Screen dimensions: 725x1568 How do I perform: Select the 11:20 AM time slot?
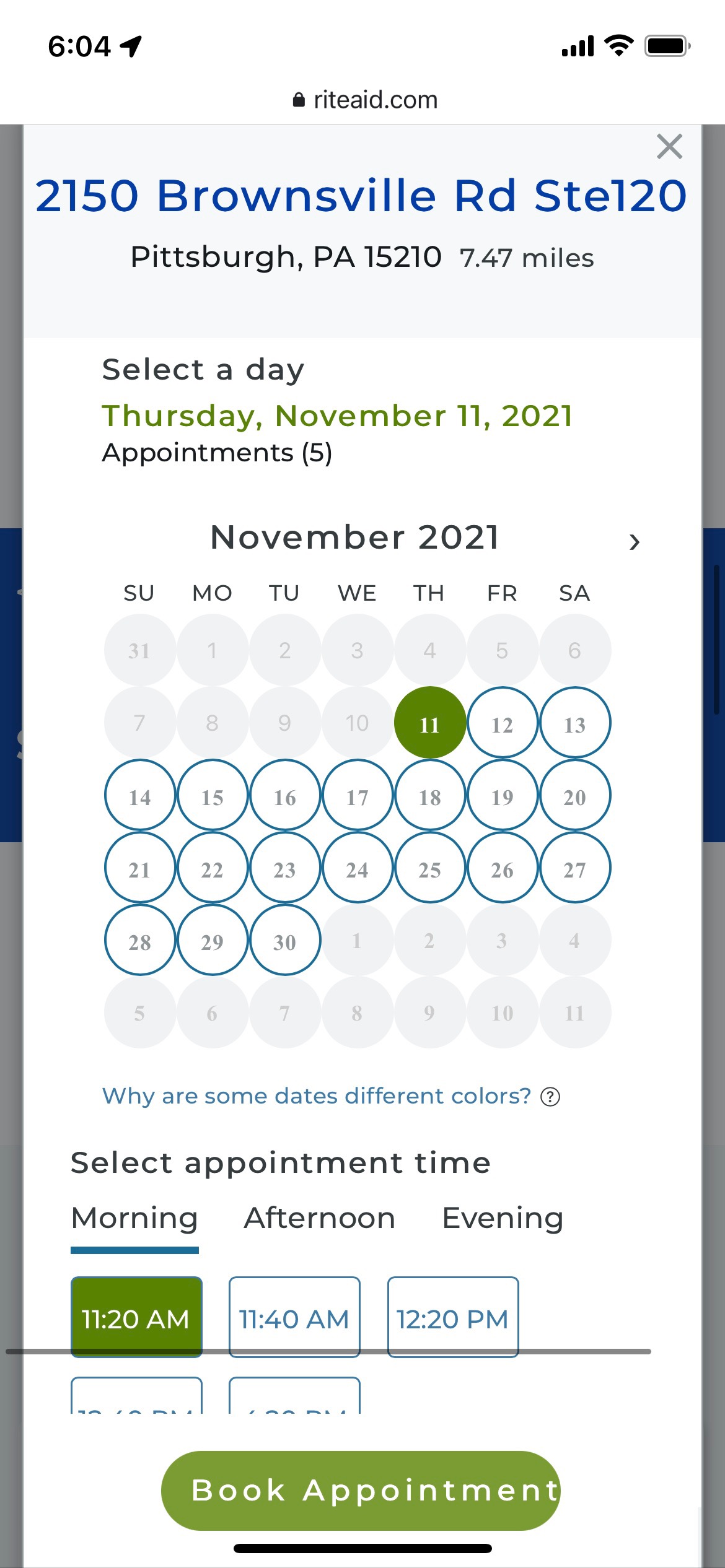(x=136, y=1318)
